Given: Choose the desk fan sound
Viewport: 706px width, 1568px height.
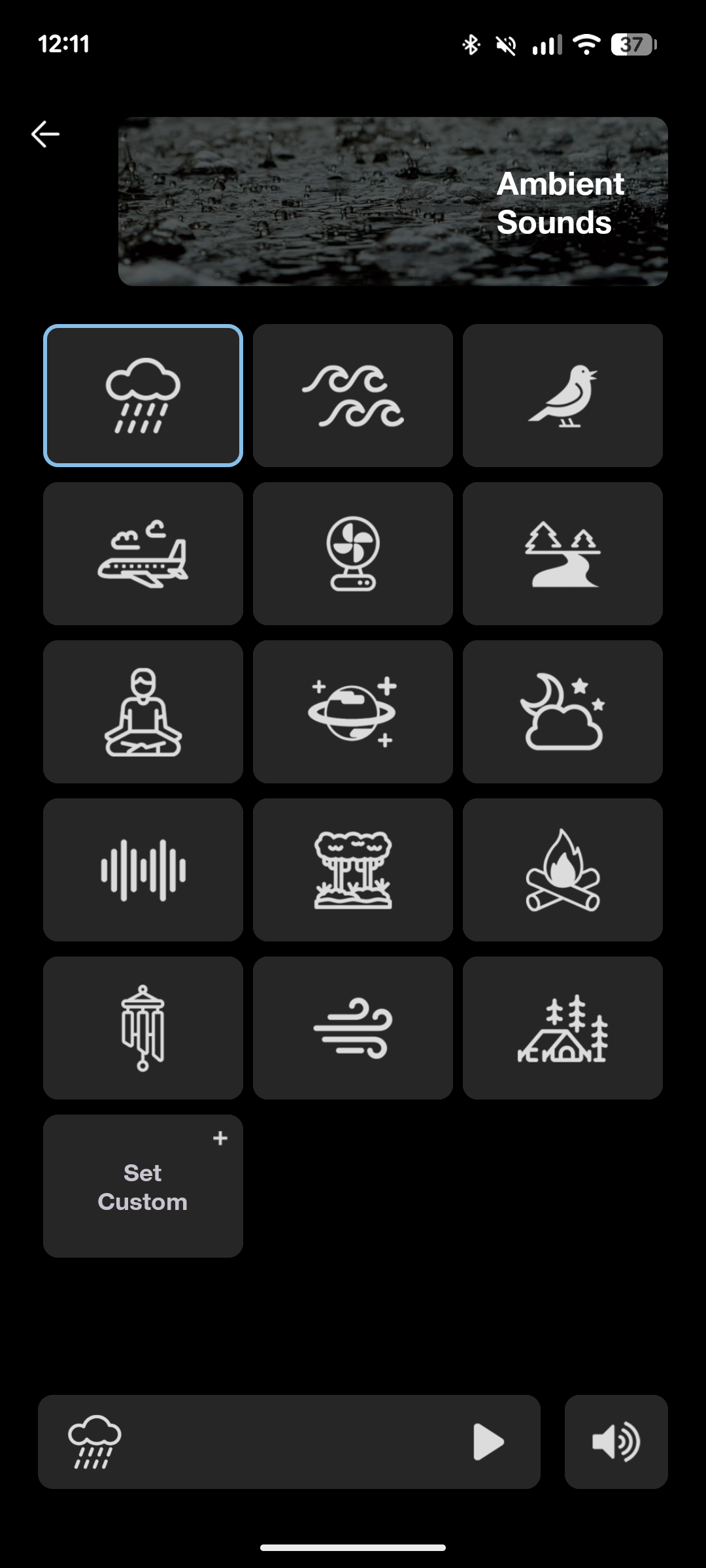Looking at the screenshot, I should click(353, 553).
